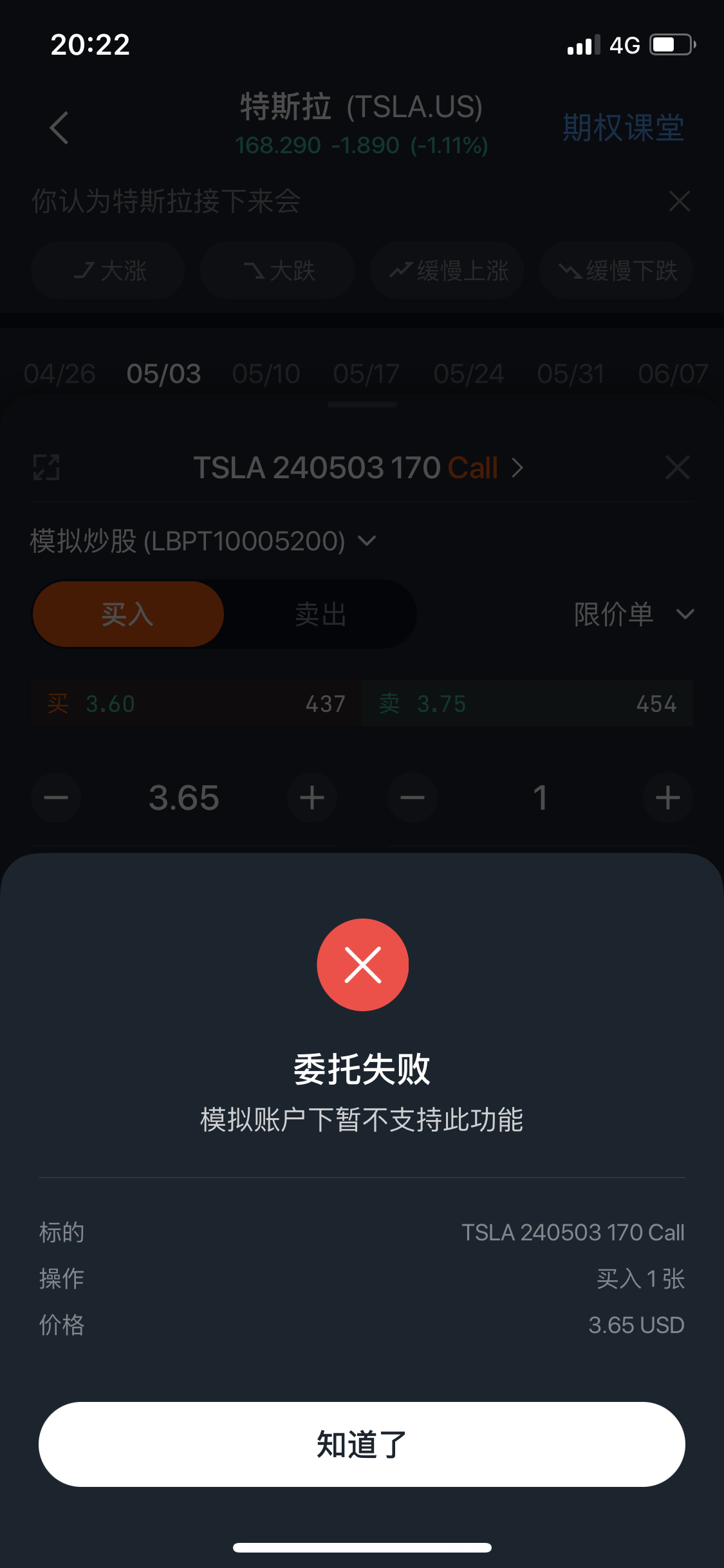Dismiss the failed order dialog with 知道了
The height and width of the screenshot is (1568, 724).
362,1444
